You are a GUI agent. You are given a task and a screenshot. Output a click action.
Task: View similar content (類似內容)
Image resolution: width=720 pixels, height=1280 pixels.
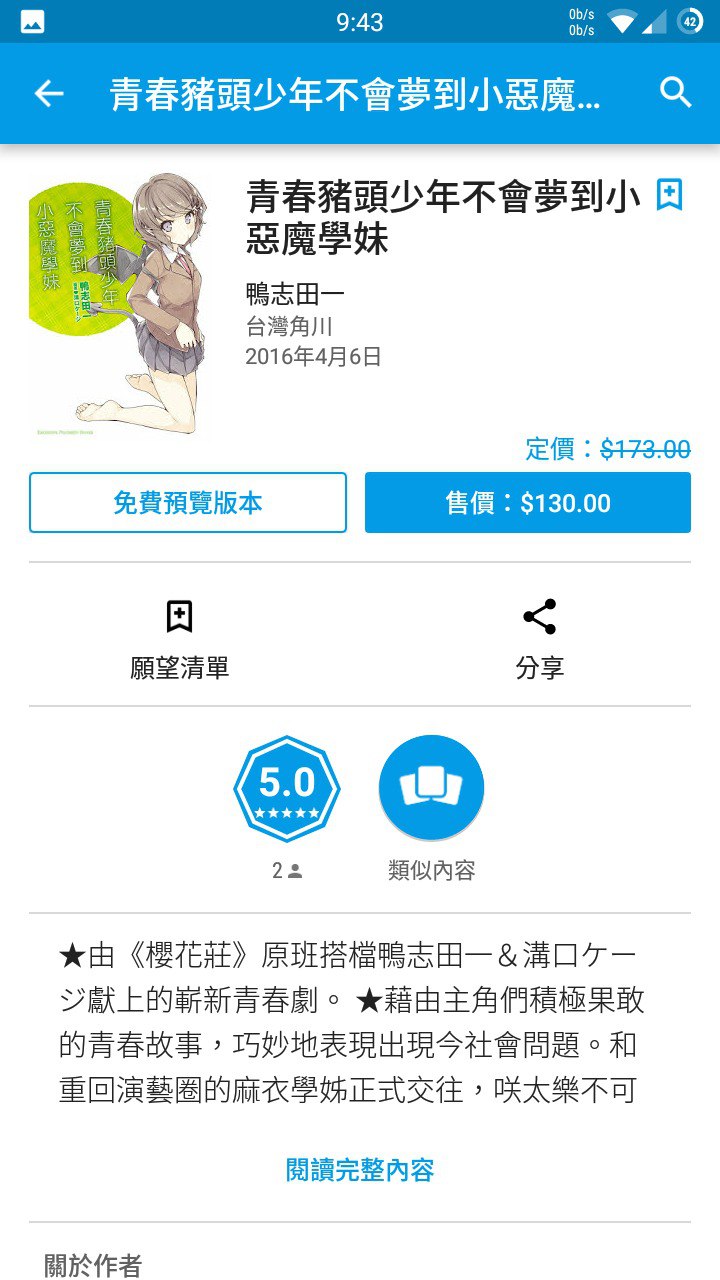pyautogui.click(x=432, y=789)
